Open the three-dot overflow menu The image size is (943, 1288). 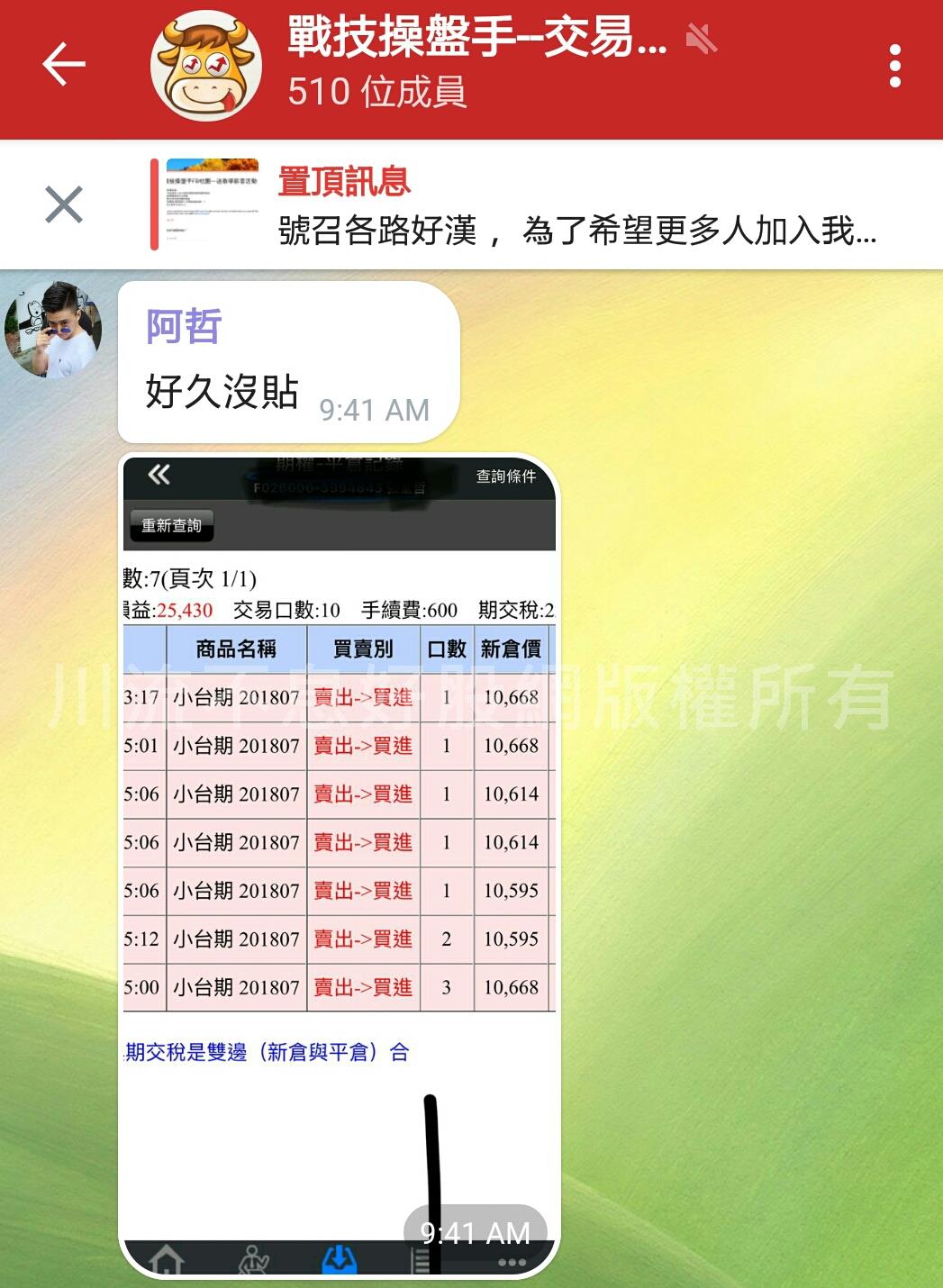click(x=894, y=66)
